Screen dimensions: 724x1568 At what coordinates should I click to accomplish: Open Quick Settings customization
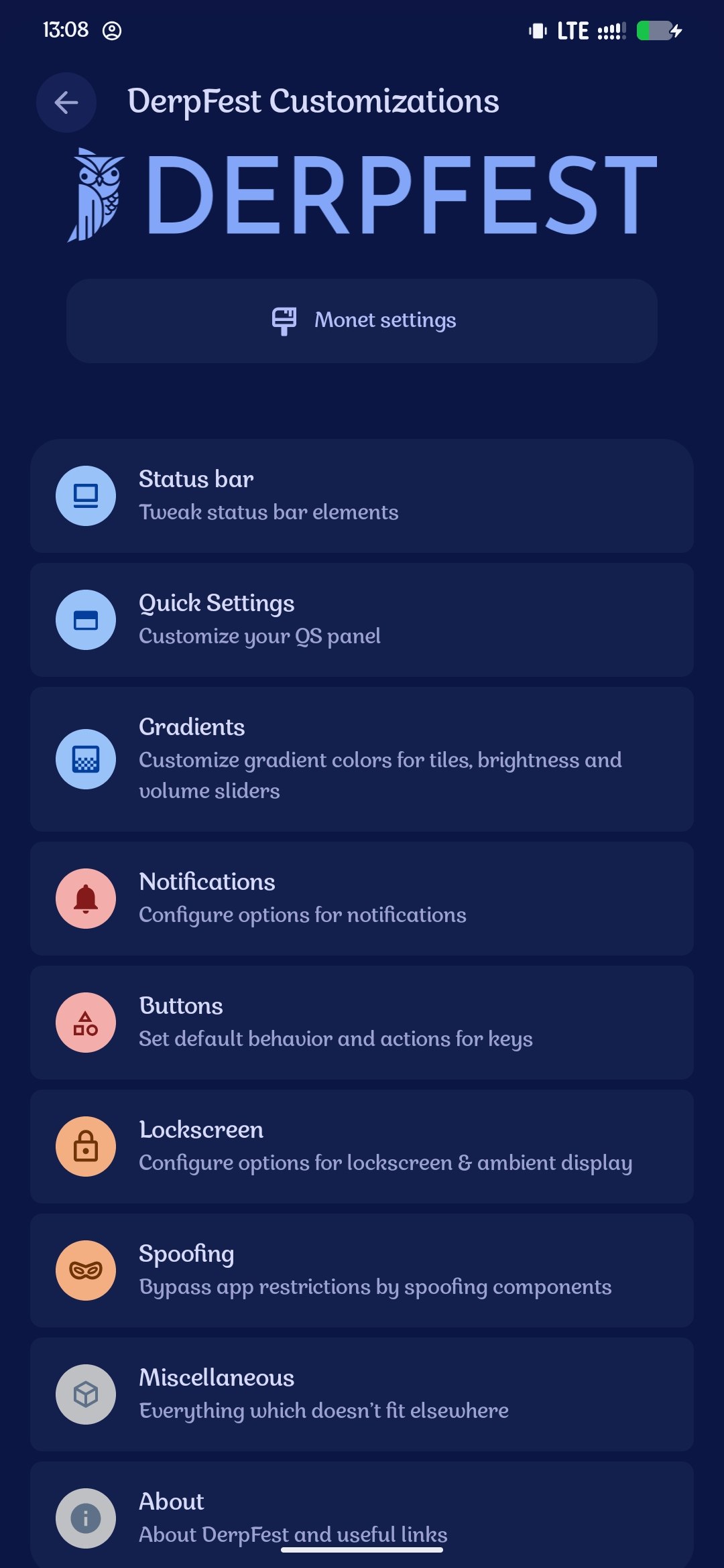[x=362, y=620]
